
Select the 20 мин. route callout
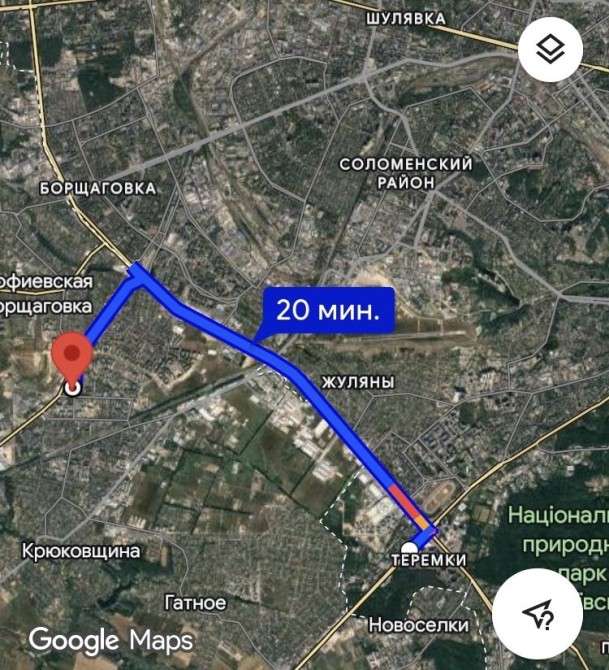[328, 310]
